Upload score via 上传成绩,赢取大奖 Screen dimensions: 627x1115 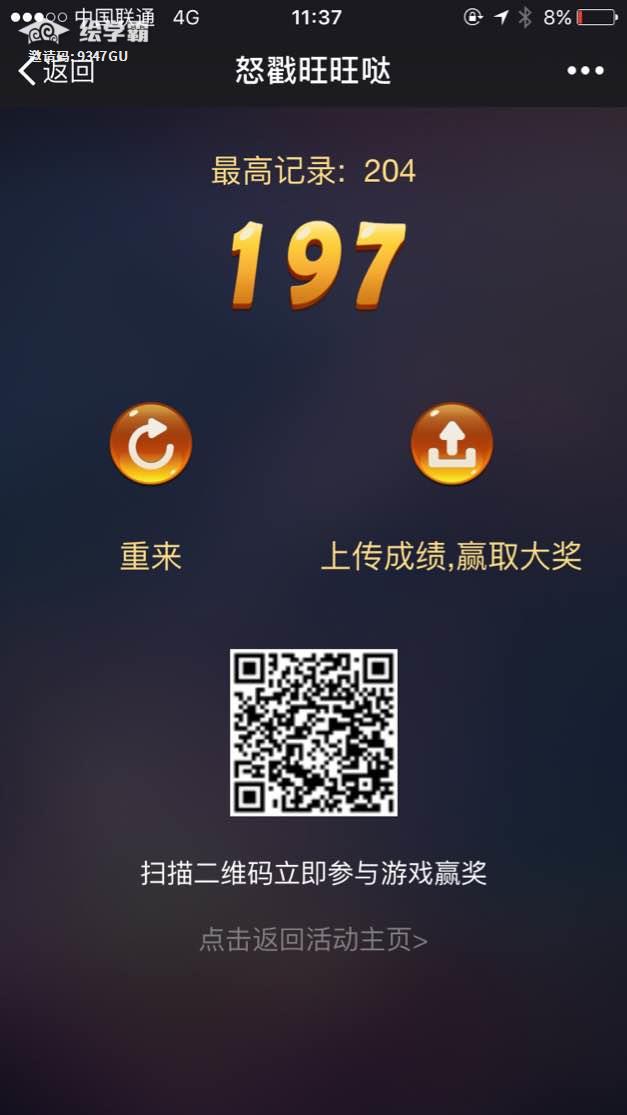(x=451, y=445)
